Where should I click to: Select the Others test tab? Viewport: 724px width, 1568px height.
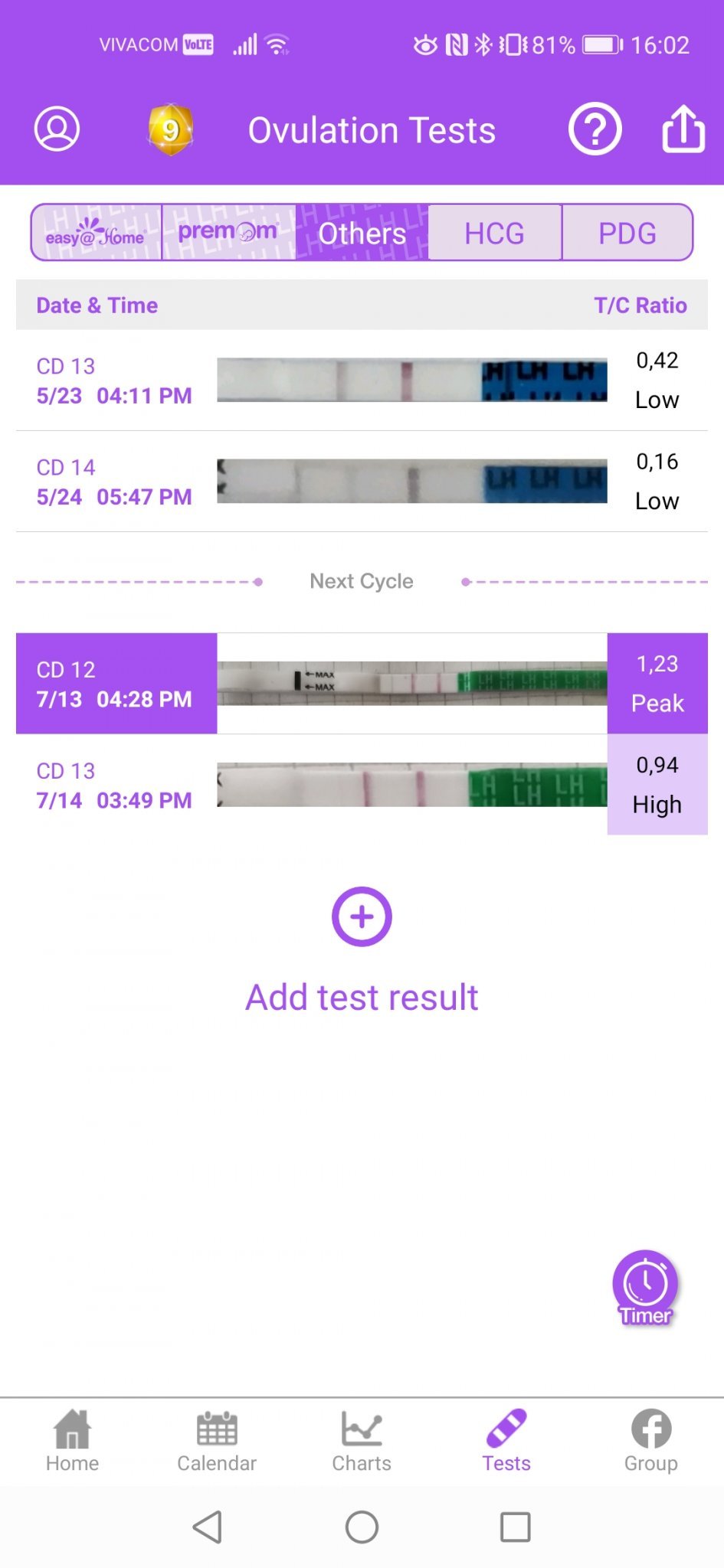362,233
